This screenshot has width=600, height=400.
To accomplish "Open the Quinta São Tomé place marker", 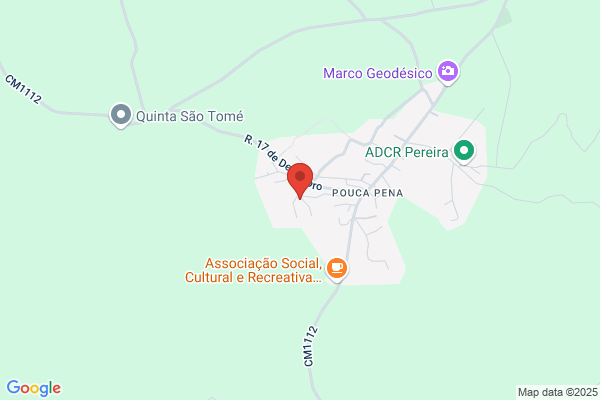I will (x=121, y=115).
